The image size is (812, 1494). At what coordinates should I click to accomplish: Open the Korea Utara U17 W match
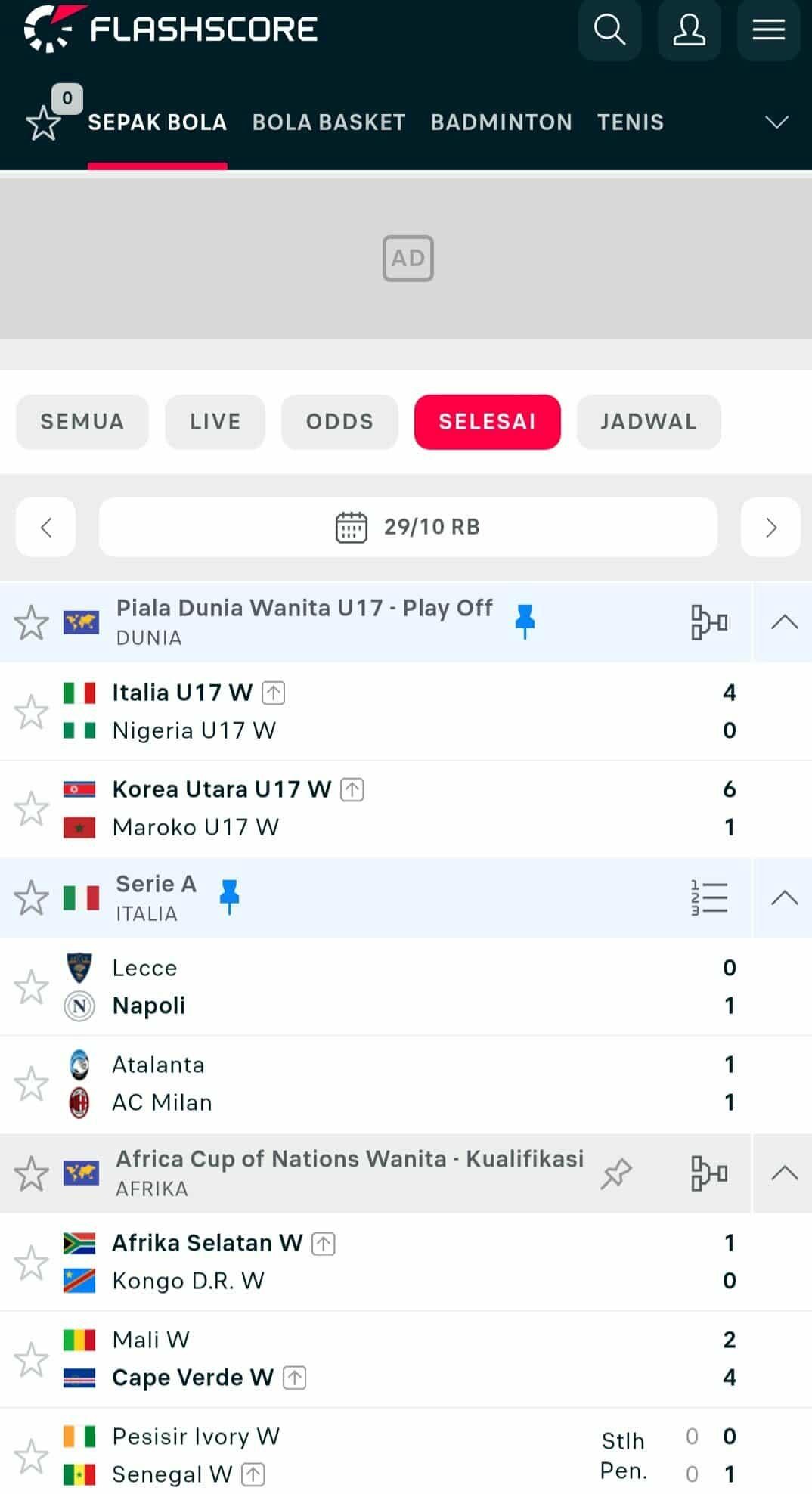(378, 807)
